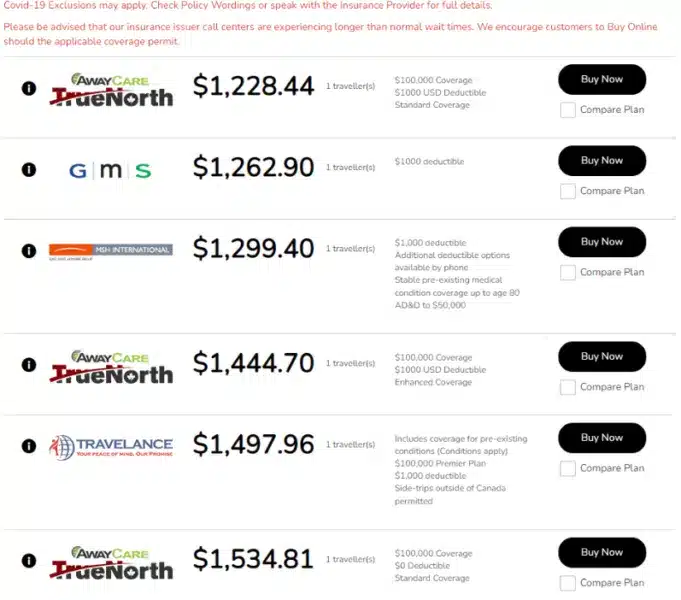Buy the $1,228.44 AwayCare TrueNorth plan

coord(601,79)
